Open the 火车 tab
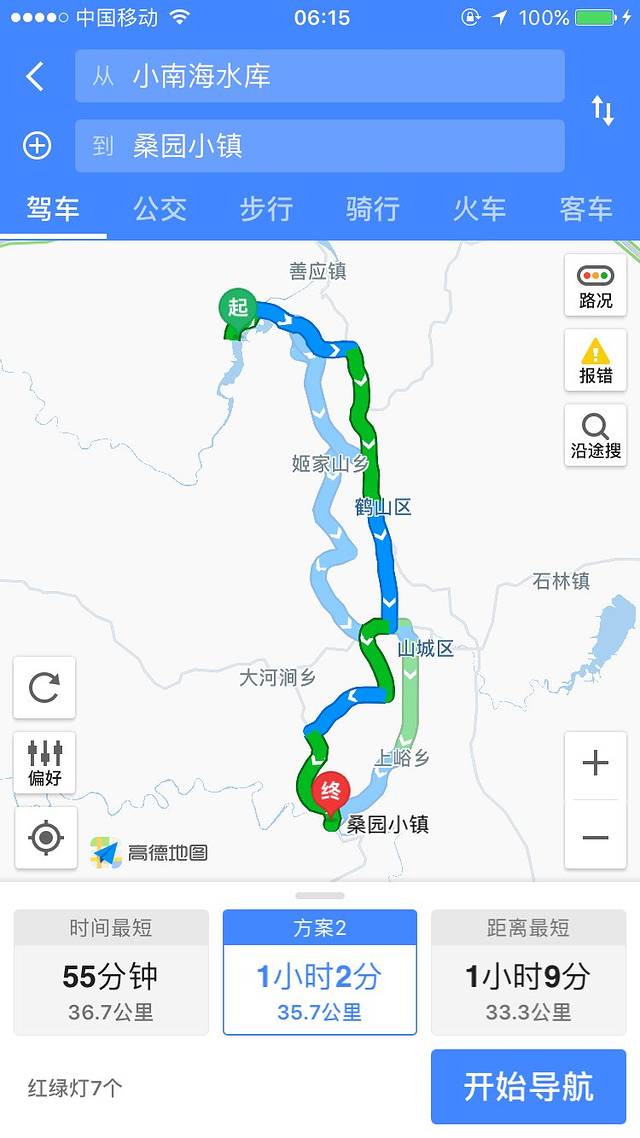The height and width of the screenshot is (1138, 640). 479,209
